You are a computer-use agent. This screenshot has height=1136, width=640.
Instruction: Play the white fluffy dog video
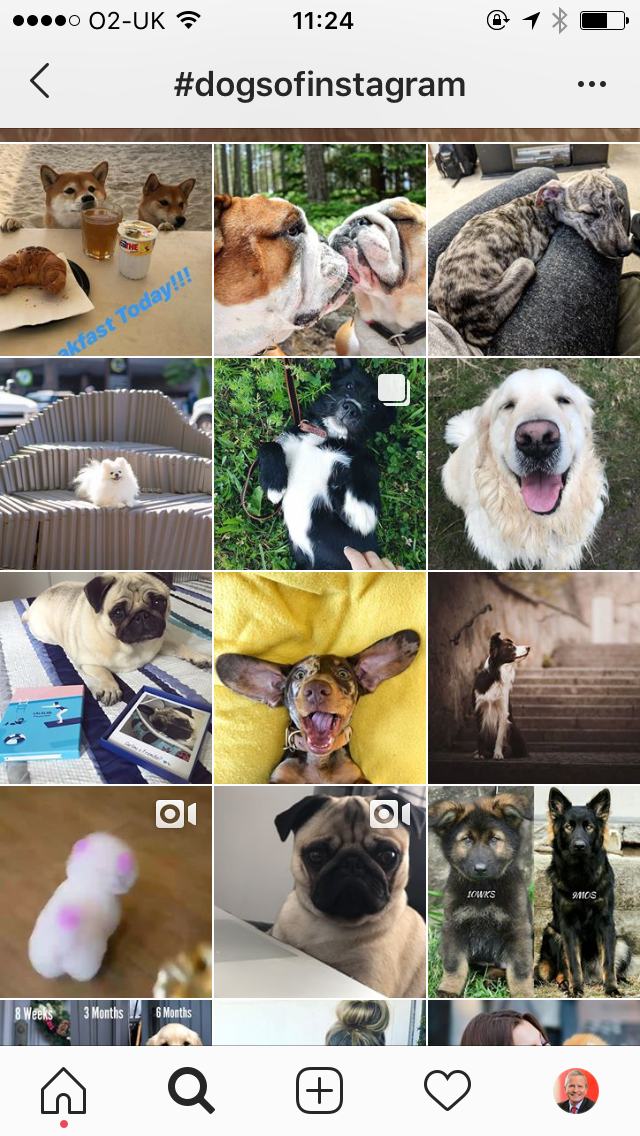(106, 892)
